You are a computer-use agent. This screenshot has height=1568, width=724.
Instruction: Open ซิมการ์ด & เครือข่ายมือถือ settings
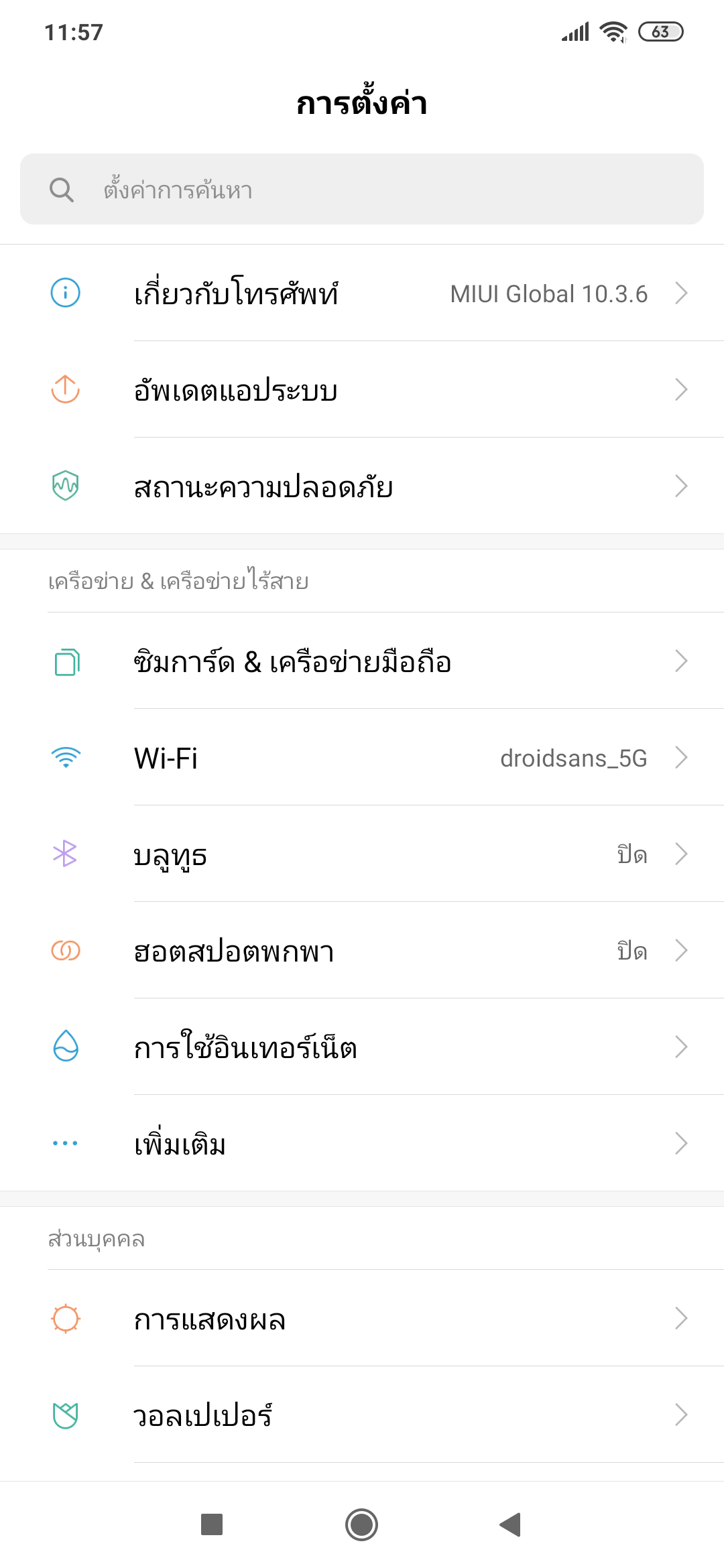tap(362, 661)
